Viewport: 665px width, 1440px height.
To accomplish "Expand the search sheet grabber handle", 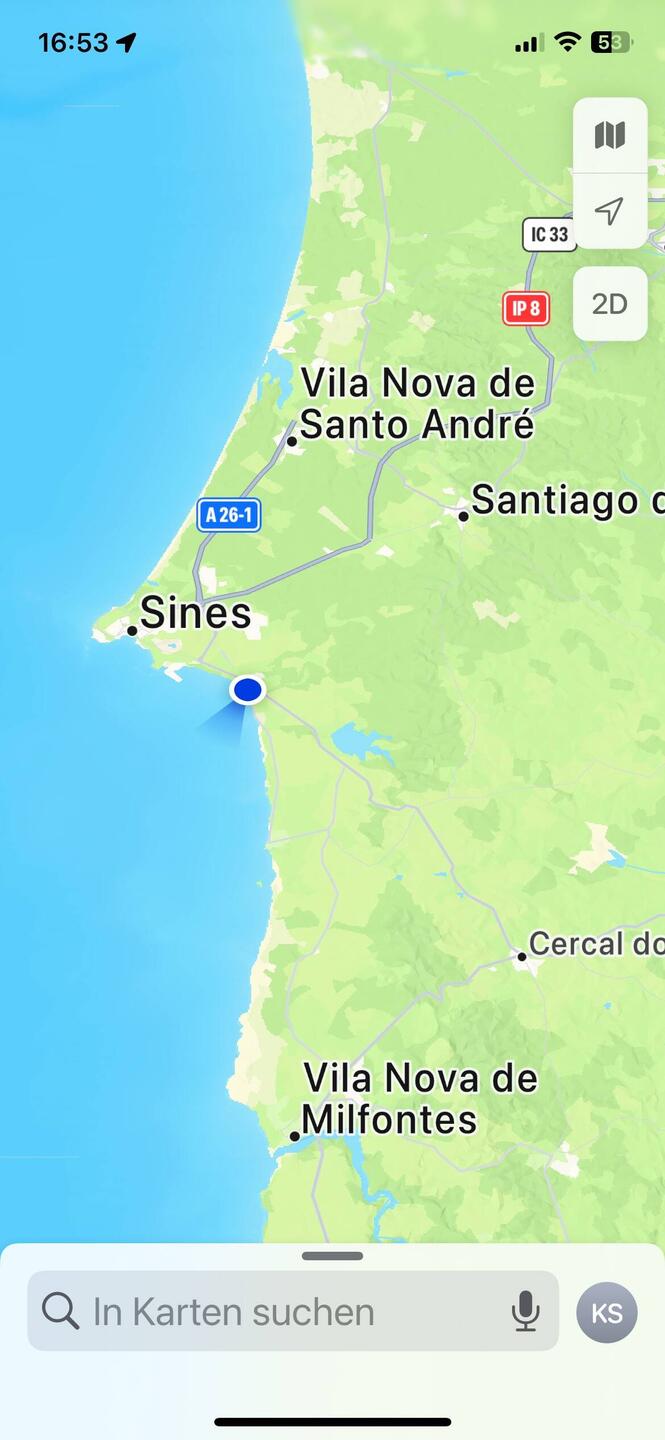I will (332, 1256).
